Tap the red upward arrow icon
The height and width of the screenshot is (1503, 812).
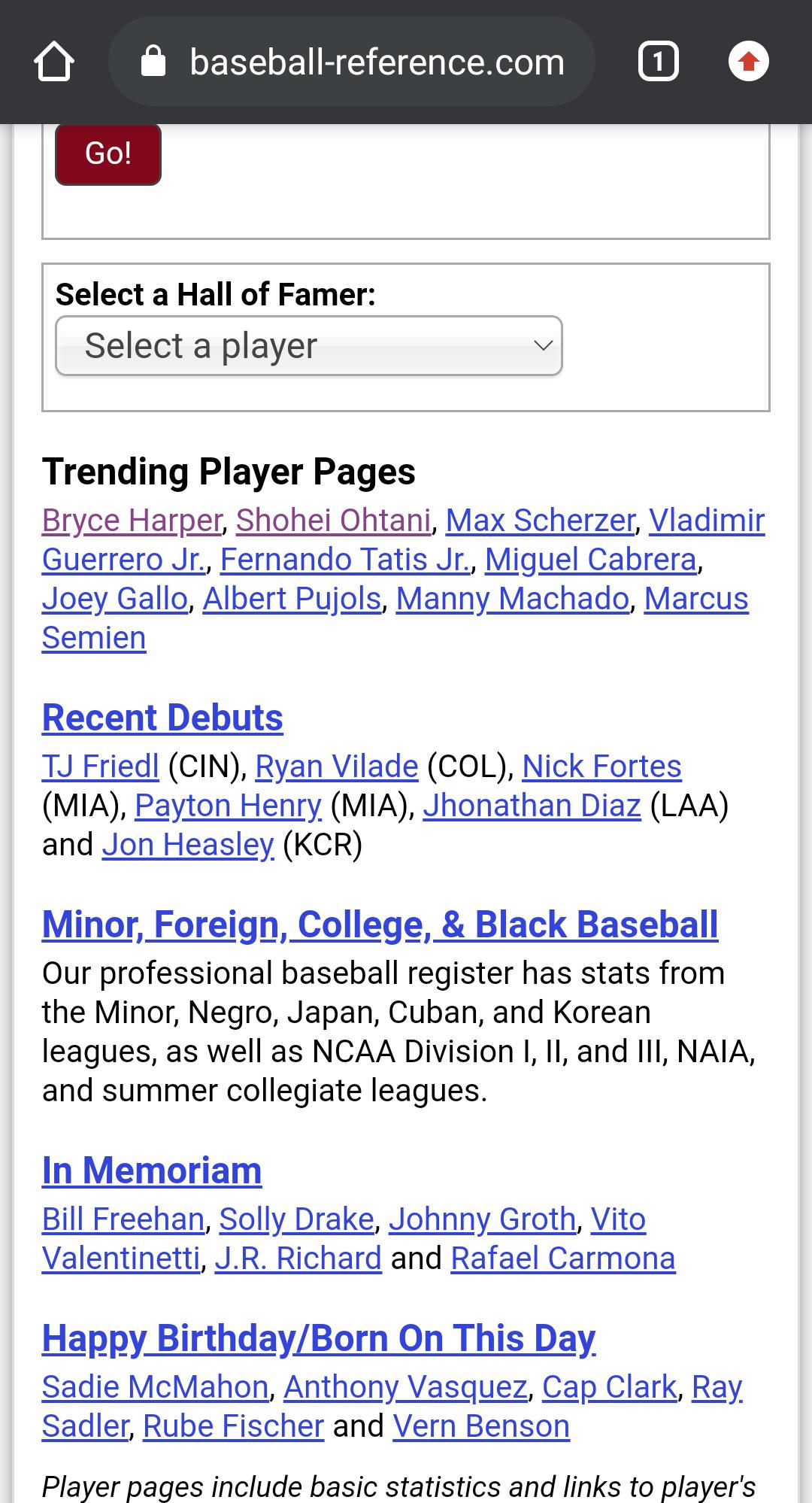tap(749, 62)
